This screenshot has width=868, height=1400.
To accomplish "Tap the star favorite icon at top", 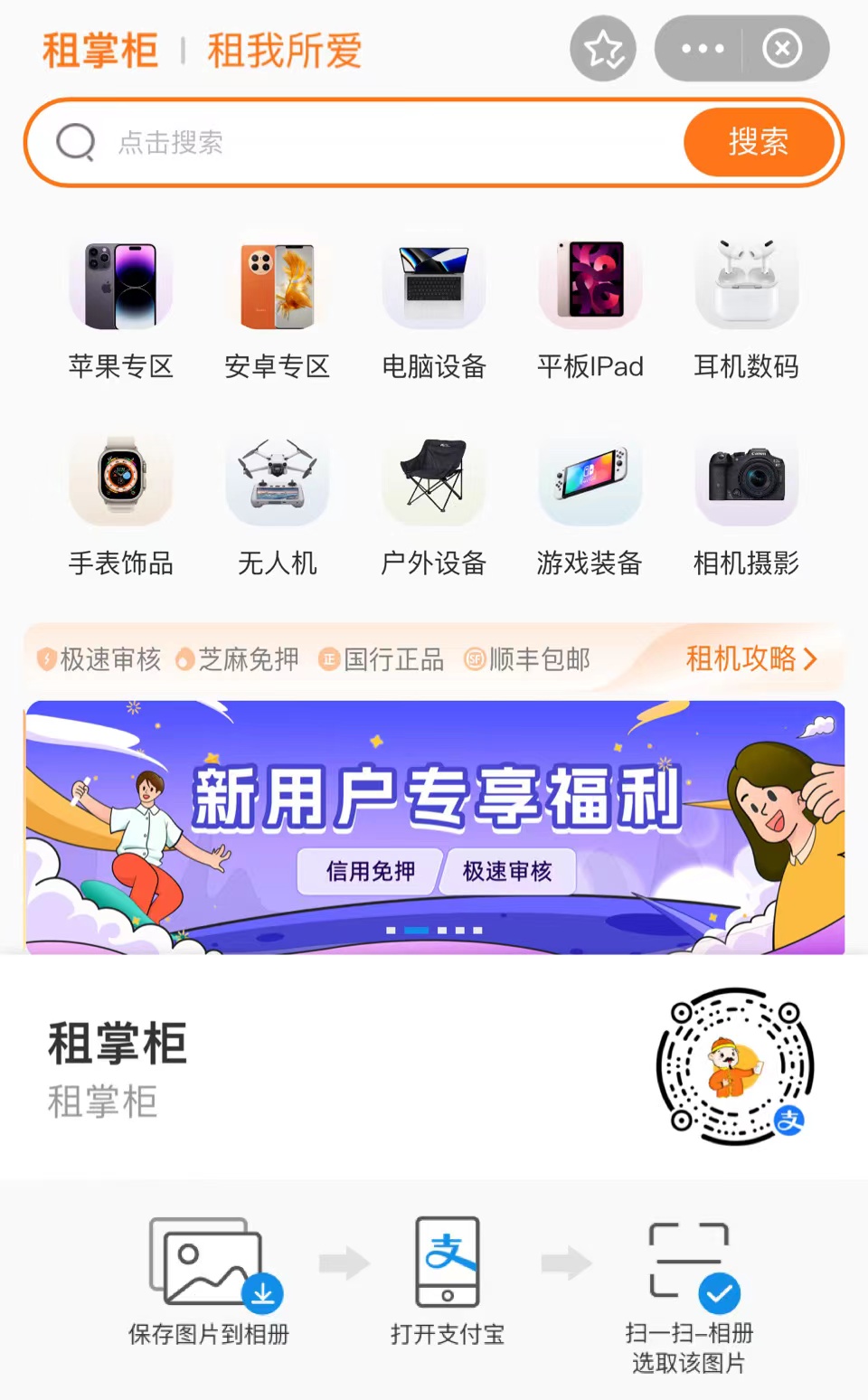I will click(603, 48).
